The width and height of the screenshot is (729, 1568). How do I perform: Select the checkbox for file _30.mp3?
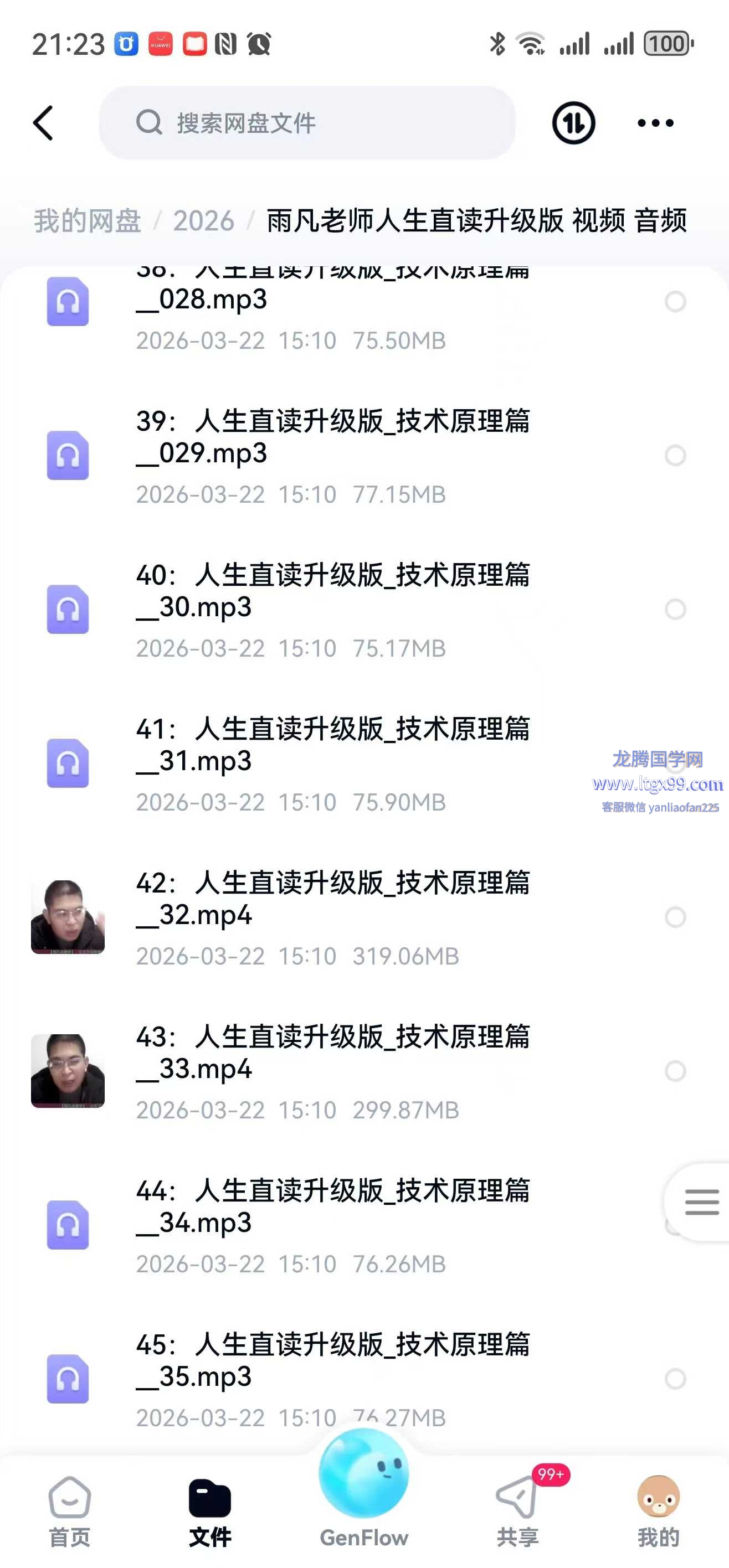point(675,609)
